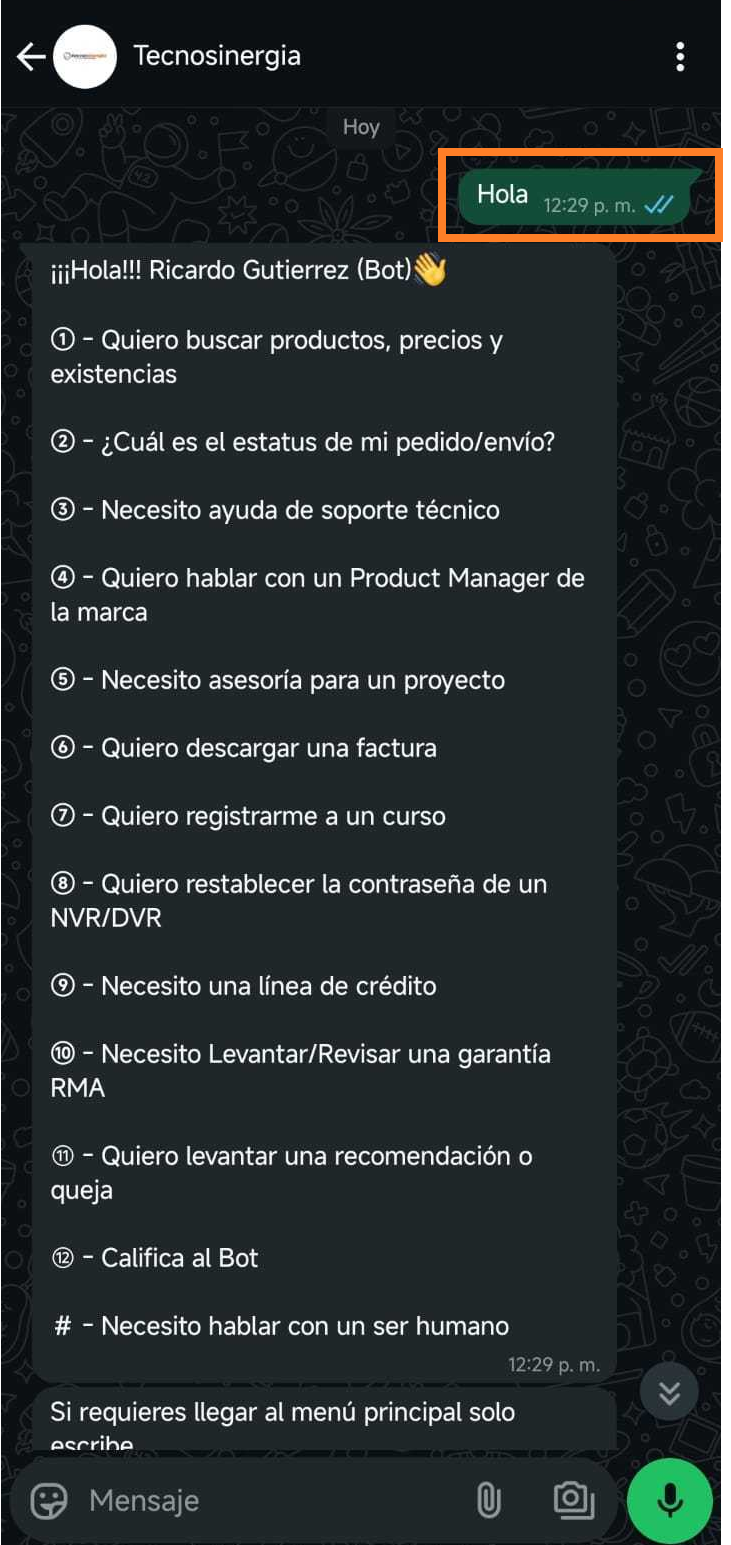Open the camera from the chat
This screenshot has width=731, height=1545.
(573, 1500)
